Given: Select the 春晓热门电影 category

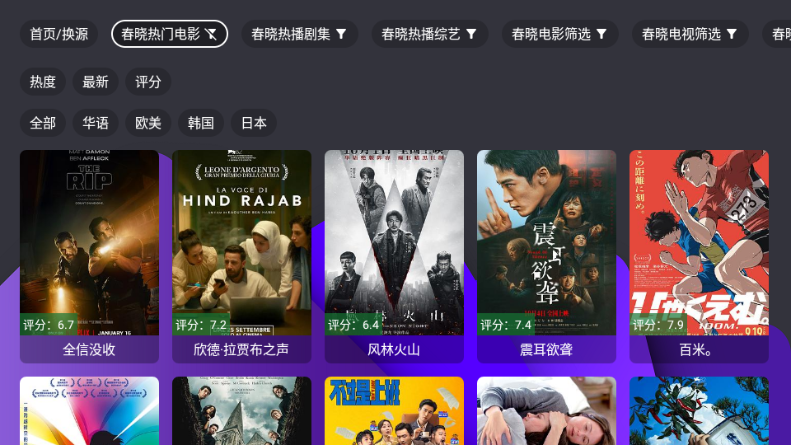Looking at the screenshot, I should [x=169, y=34].
